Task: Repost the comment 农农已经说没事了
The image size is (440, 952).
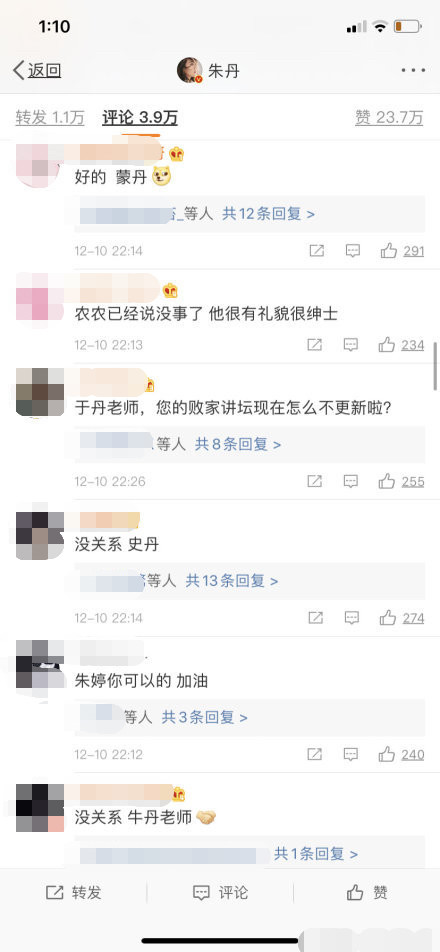Action: pyautogui.click(x=314, y=345)
